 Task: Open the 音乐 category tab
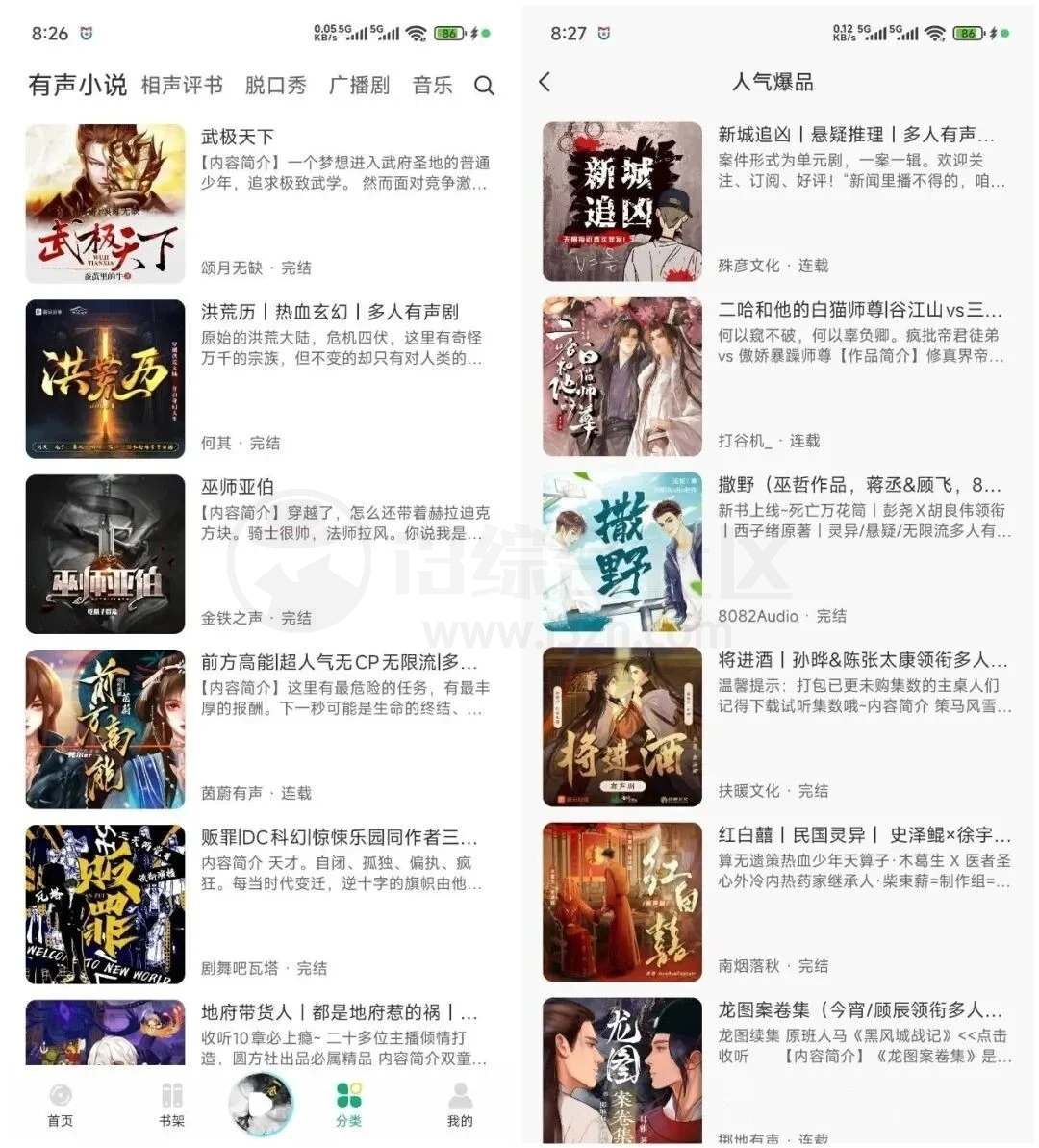tap(435, 87)
